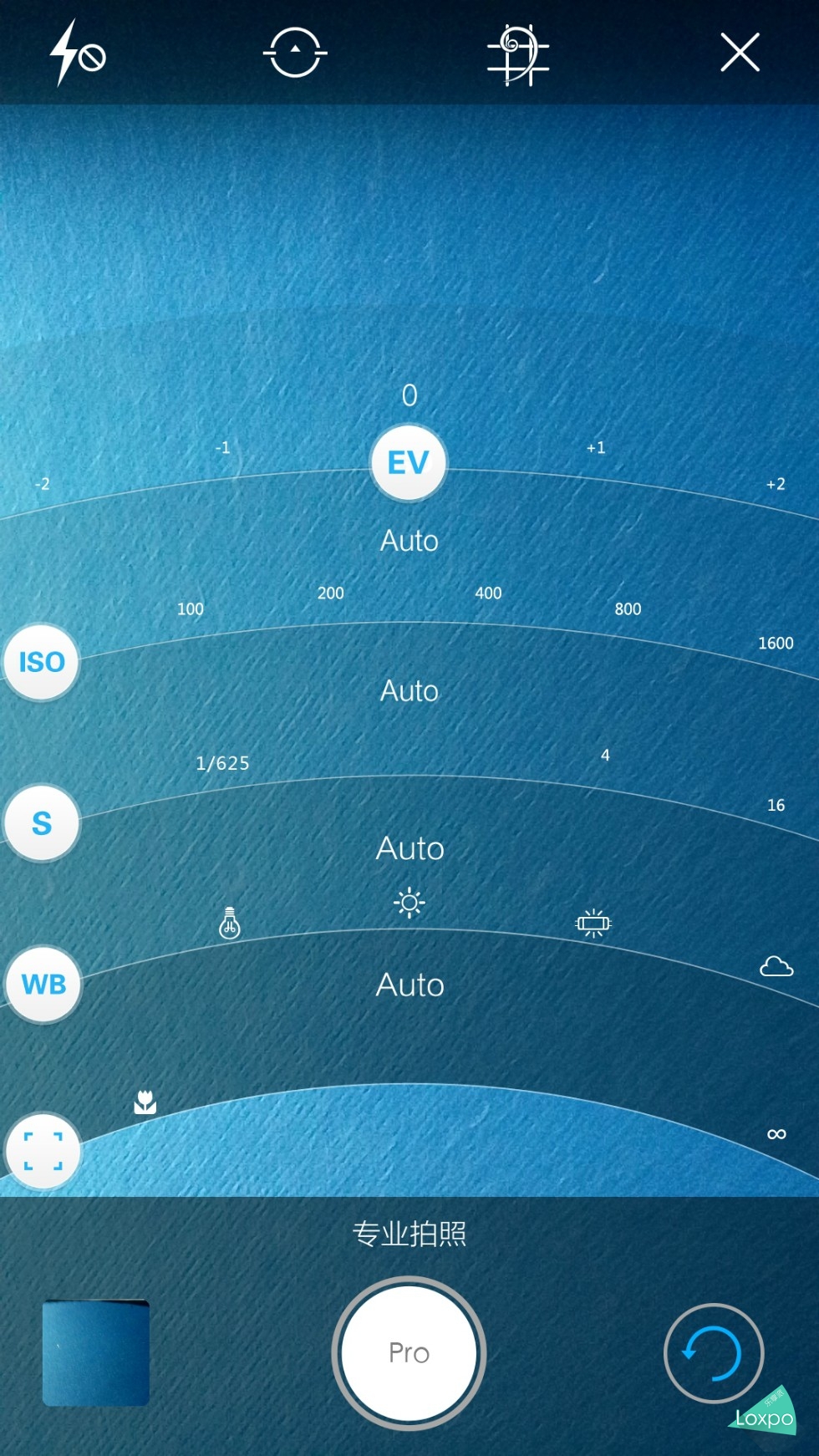The width and height of the screenshot is (819, 1456).
Task: Take a photo with Pro shutter
Action: (x=409, y=1353)
